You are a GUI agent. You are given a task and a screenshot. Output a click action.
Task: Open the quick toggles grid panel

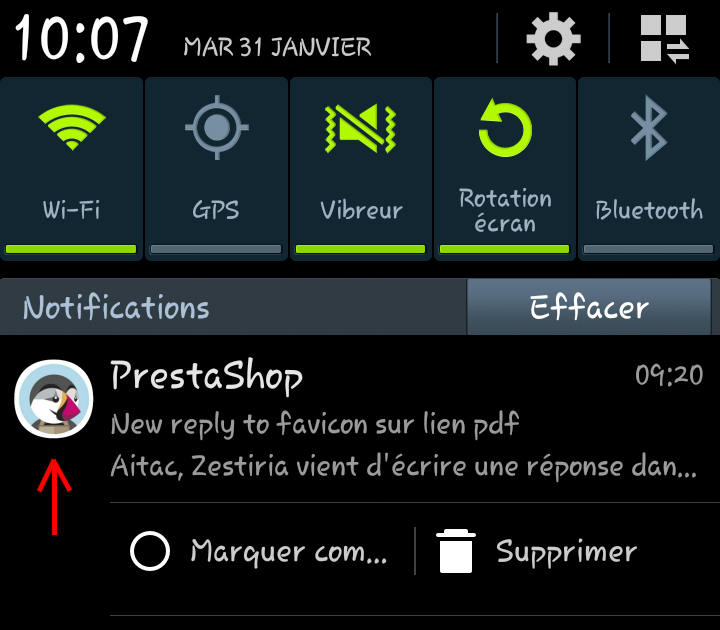(x=664, y=40)
